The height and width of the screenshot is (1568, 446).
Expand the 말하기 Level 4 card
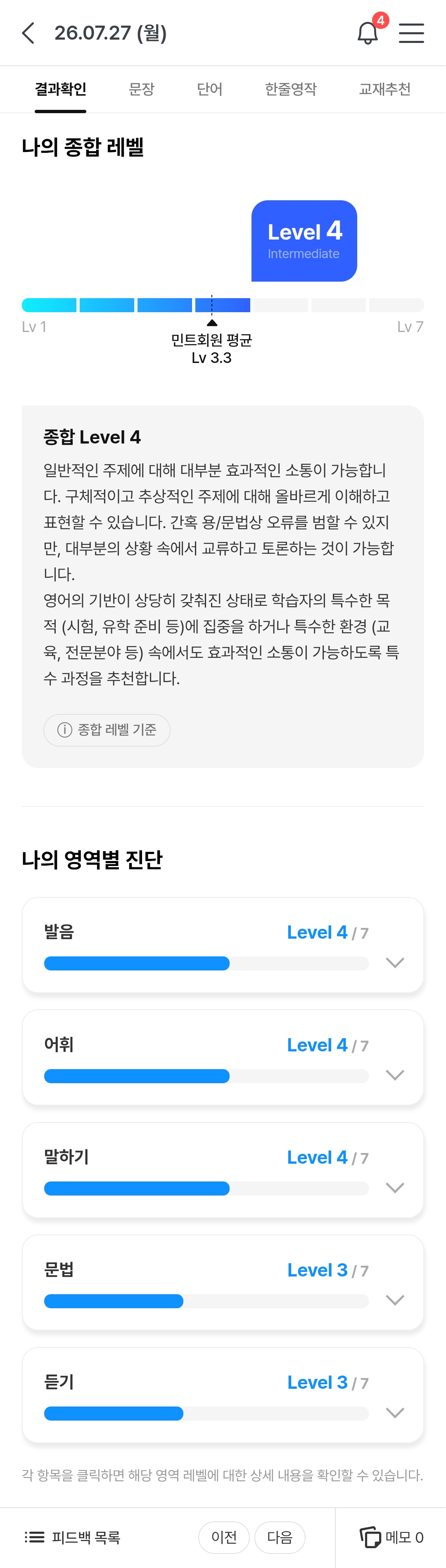pos(223,1170)
